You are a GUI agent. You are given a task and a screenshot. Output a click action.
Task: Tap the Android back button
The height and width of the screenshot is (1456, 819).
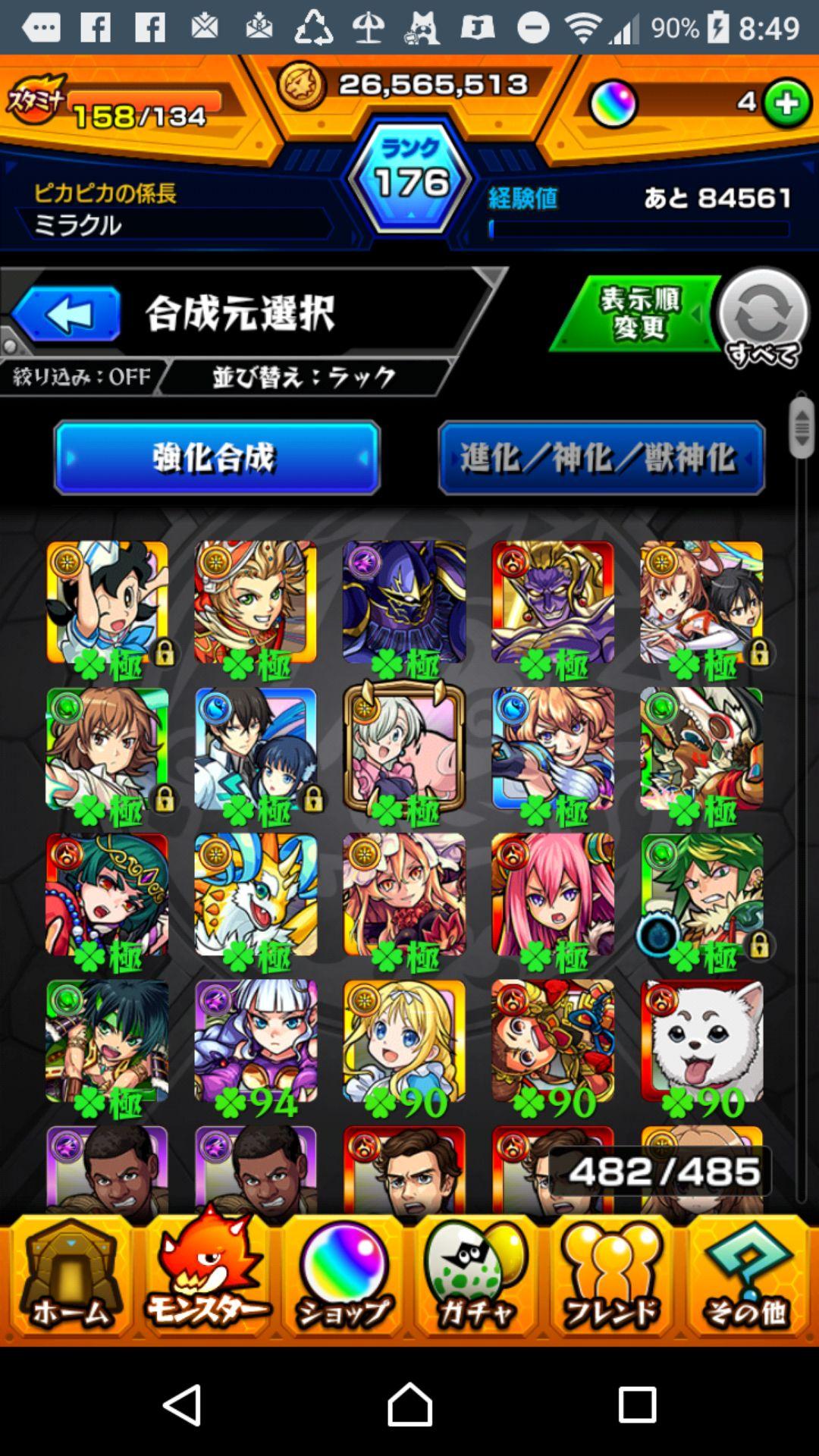click(x=182, y=1404)
